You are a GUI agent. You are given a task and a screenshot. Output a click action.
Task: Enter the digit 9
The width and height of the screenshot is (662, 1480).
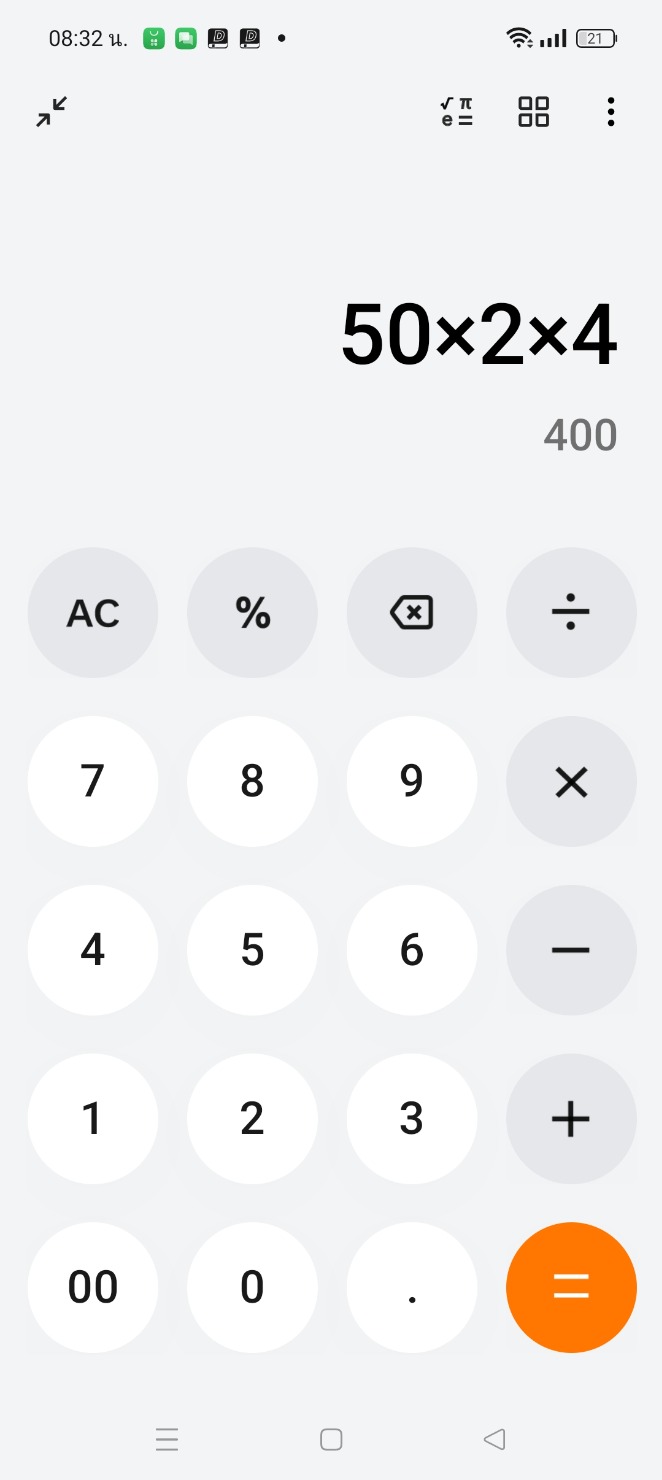tap(412, 781)
